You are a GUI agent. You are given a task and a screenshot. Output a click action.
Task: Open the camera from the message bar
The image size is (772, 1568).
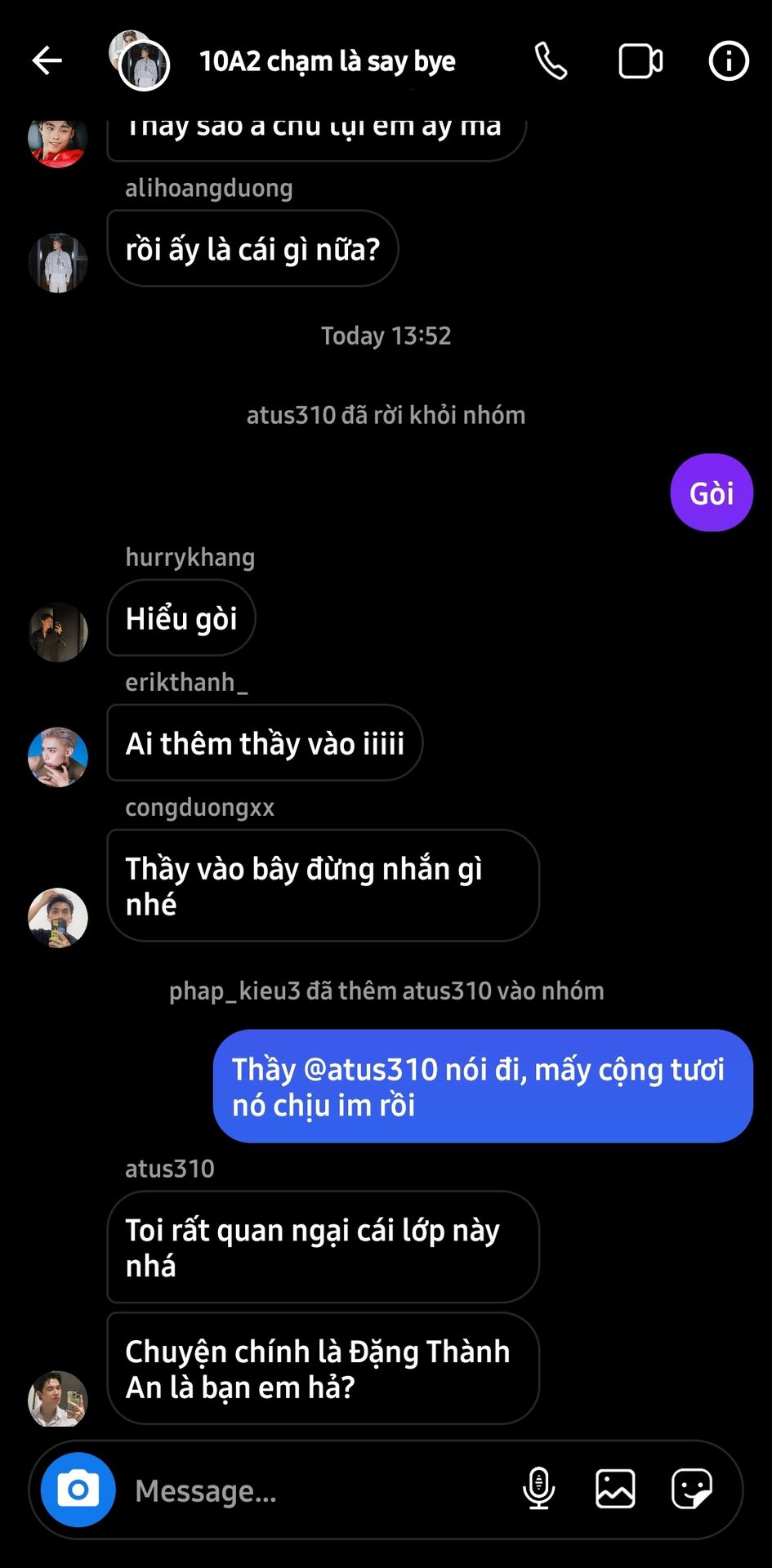pyautogui.click(x=78, y=1490)
